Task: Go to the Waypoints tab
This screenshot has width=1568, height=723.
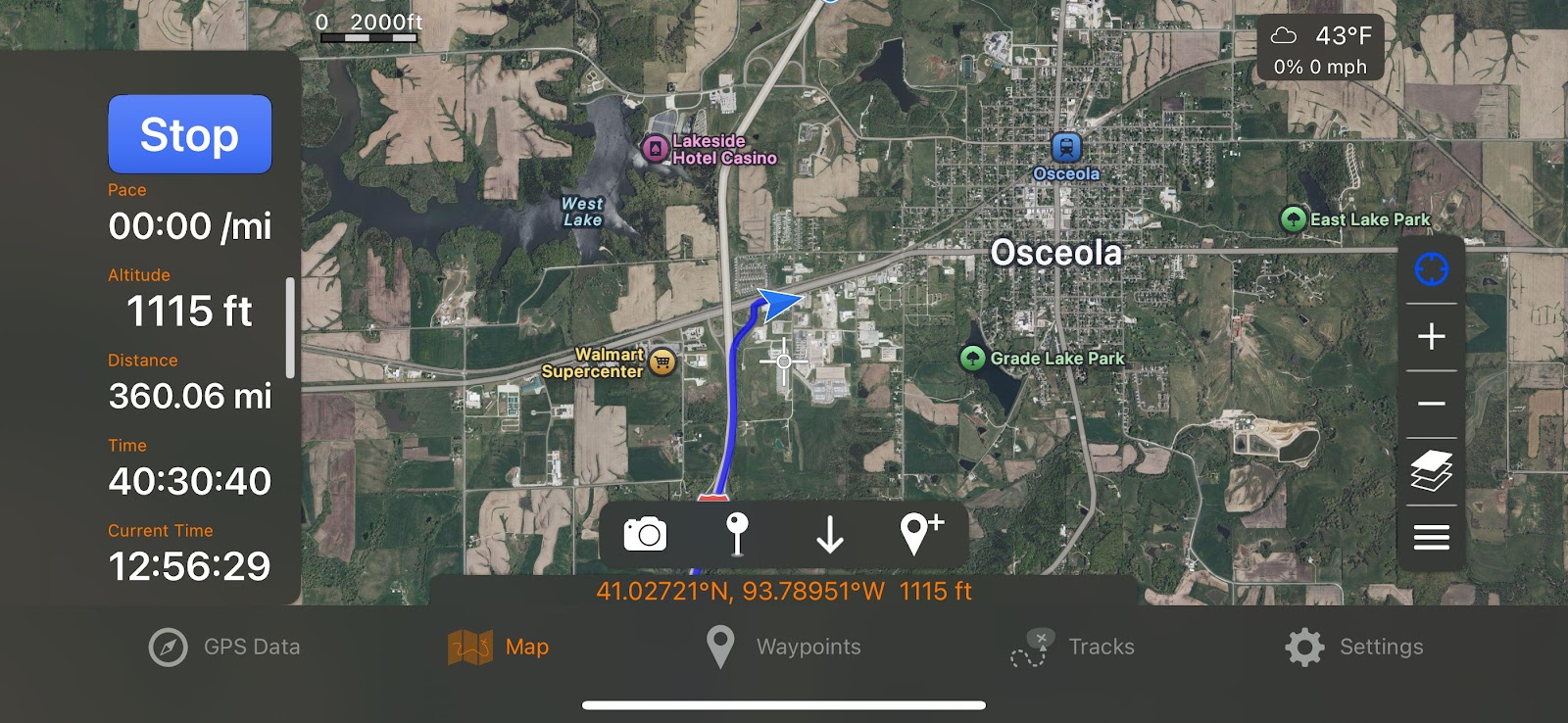Action: click(x=783, y=647)
